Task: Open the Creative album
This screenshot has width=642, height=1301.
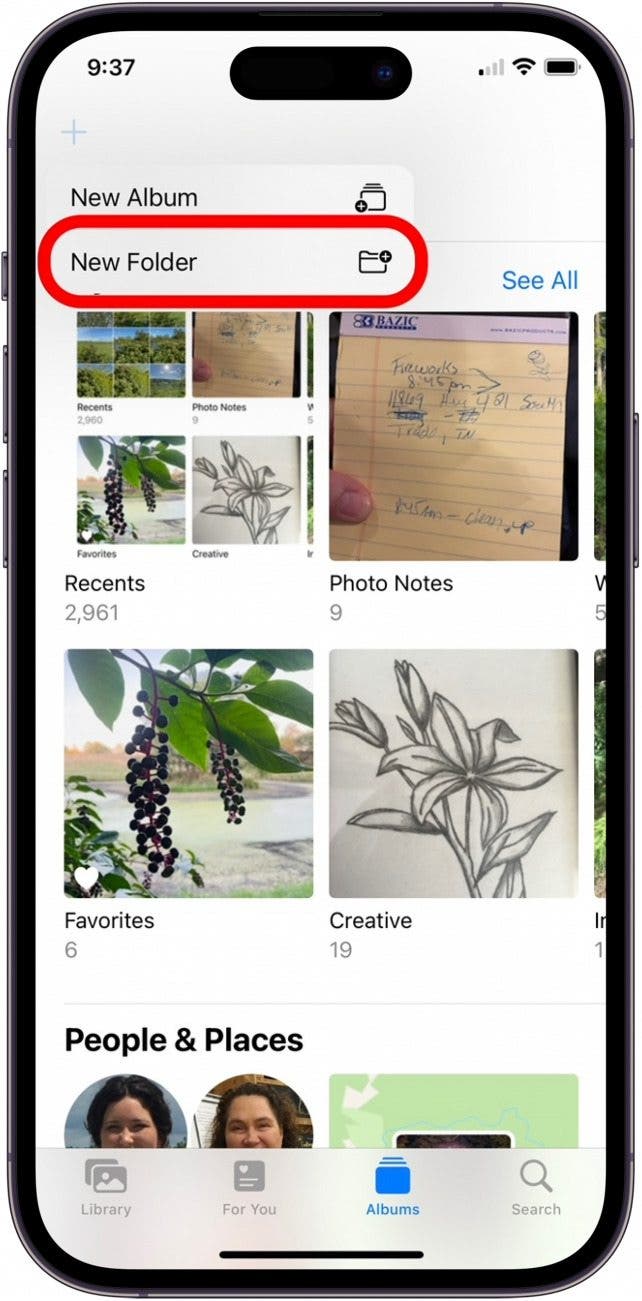Action: coord(453,773)
